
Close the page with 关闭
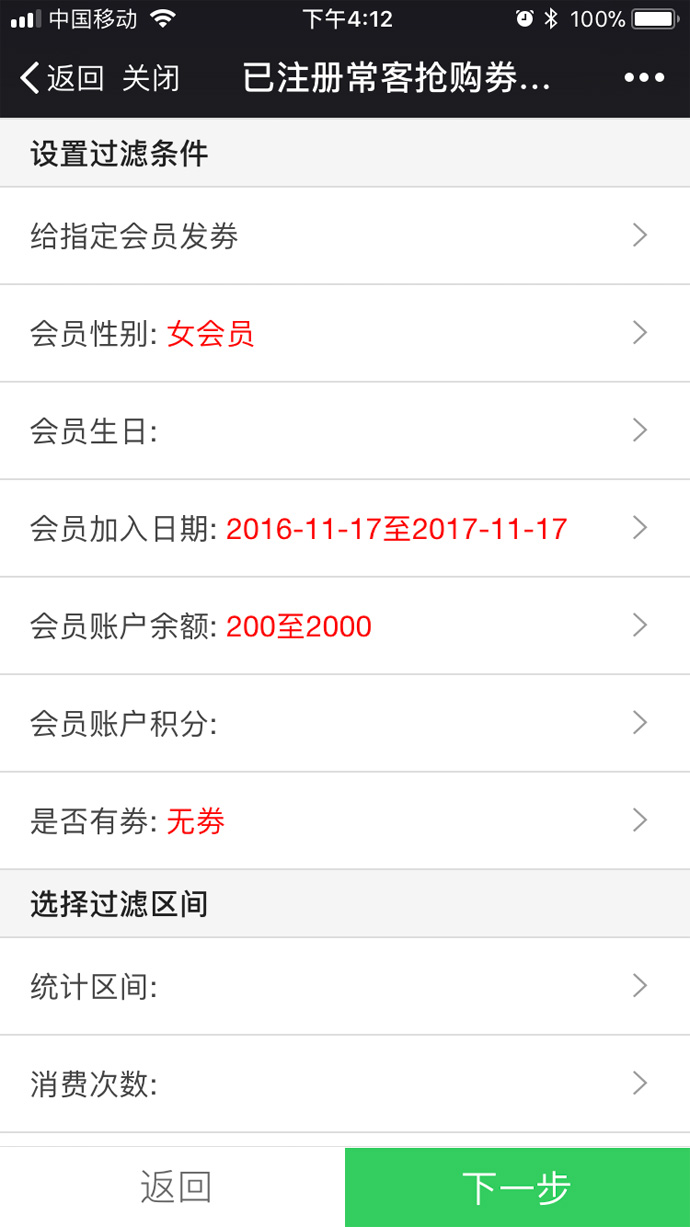(x=151, y=79)
